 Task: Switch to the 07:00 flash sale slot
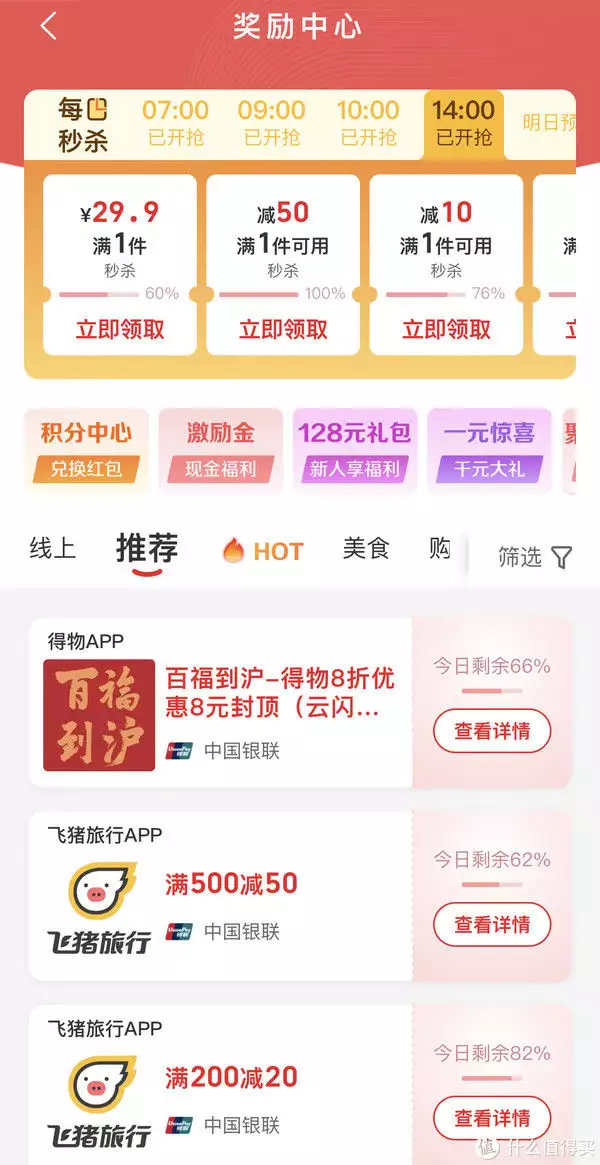[175, 123]
